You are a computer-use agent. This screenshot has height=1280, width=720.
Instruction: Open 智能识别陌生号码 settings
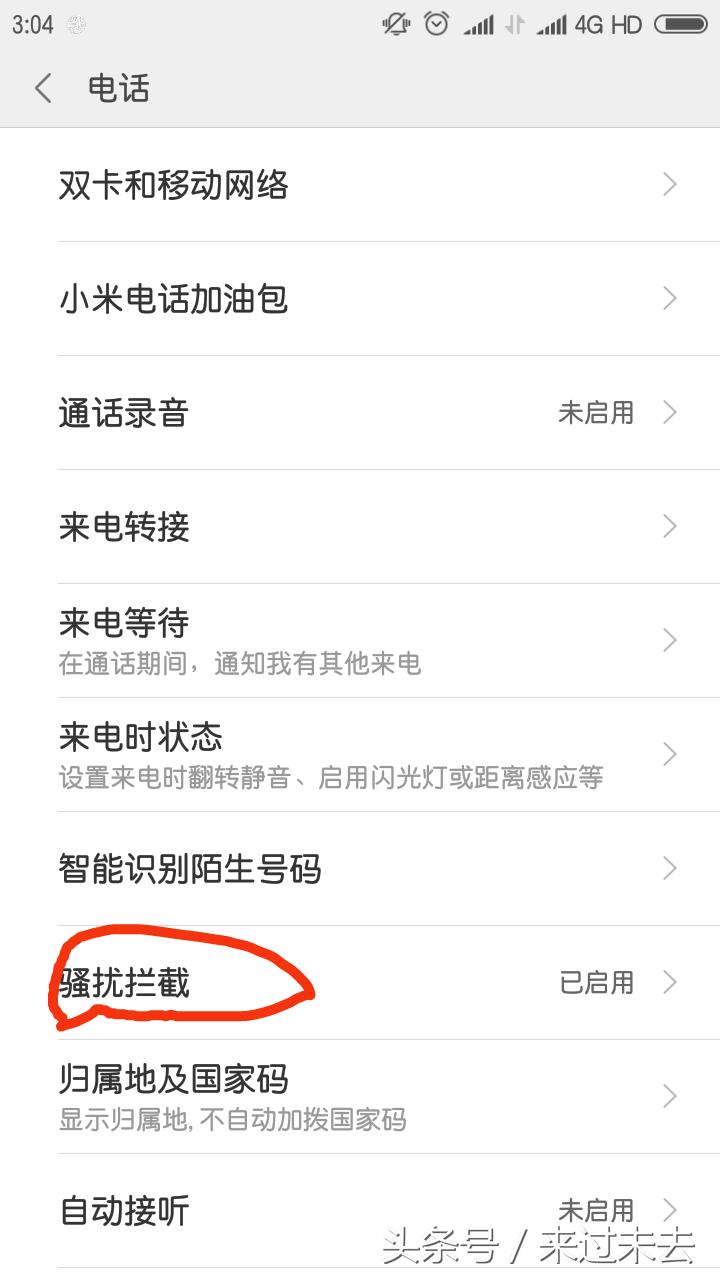coord(360,869)
